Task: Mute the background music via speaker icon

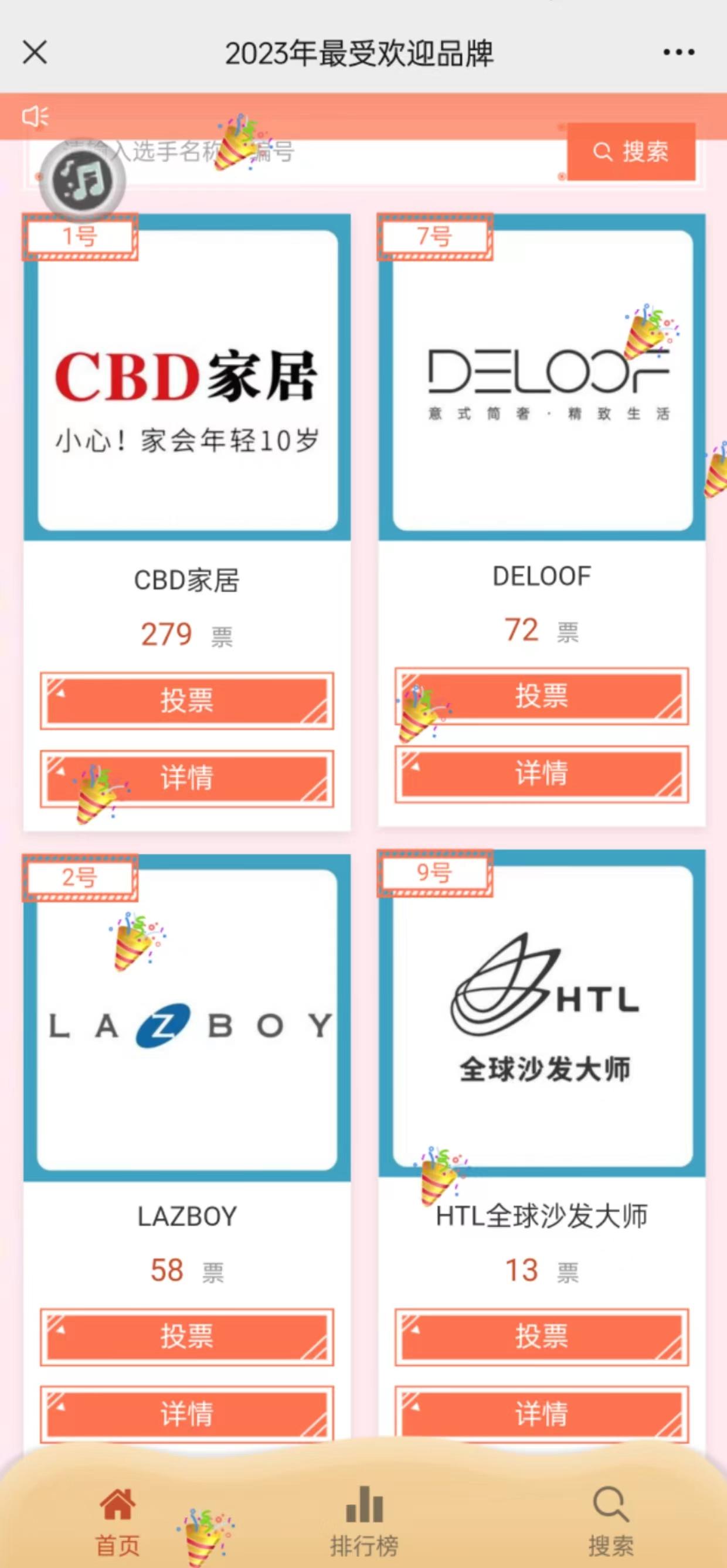Action: [35, 117]
